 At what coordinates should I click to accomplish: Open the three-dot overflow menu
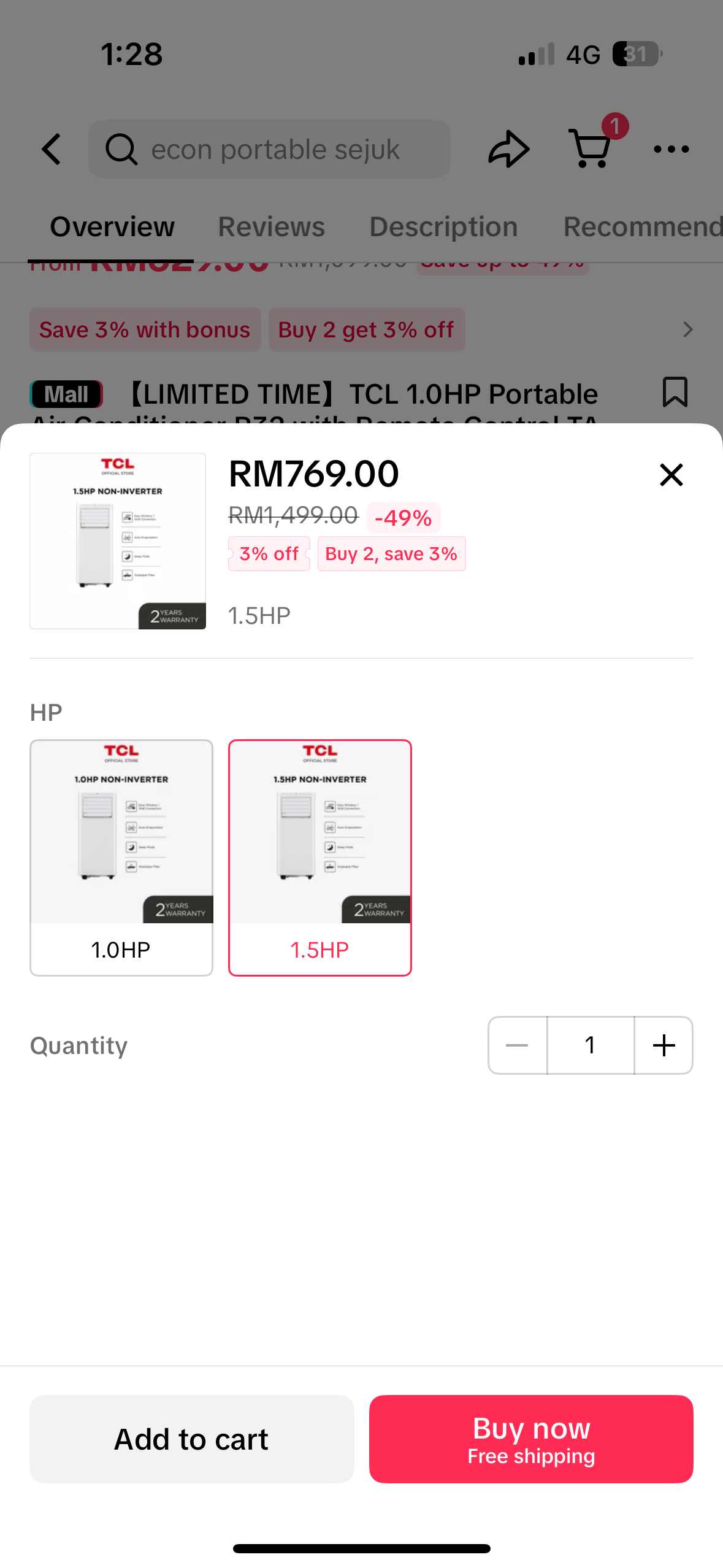click(x=671, y=149)
